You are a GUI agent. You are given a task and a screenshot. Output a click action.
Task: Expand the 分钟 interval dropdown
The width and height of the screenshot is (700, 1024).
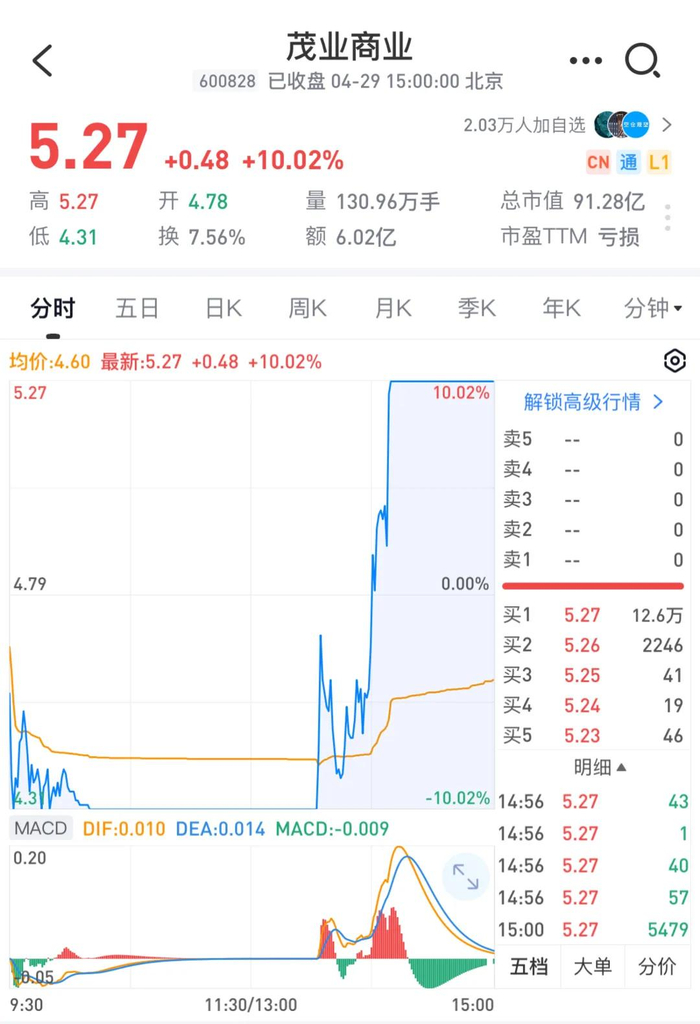point(653,308)
